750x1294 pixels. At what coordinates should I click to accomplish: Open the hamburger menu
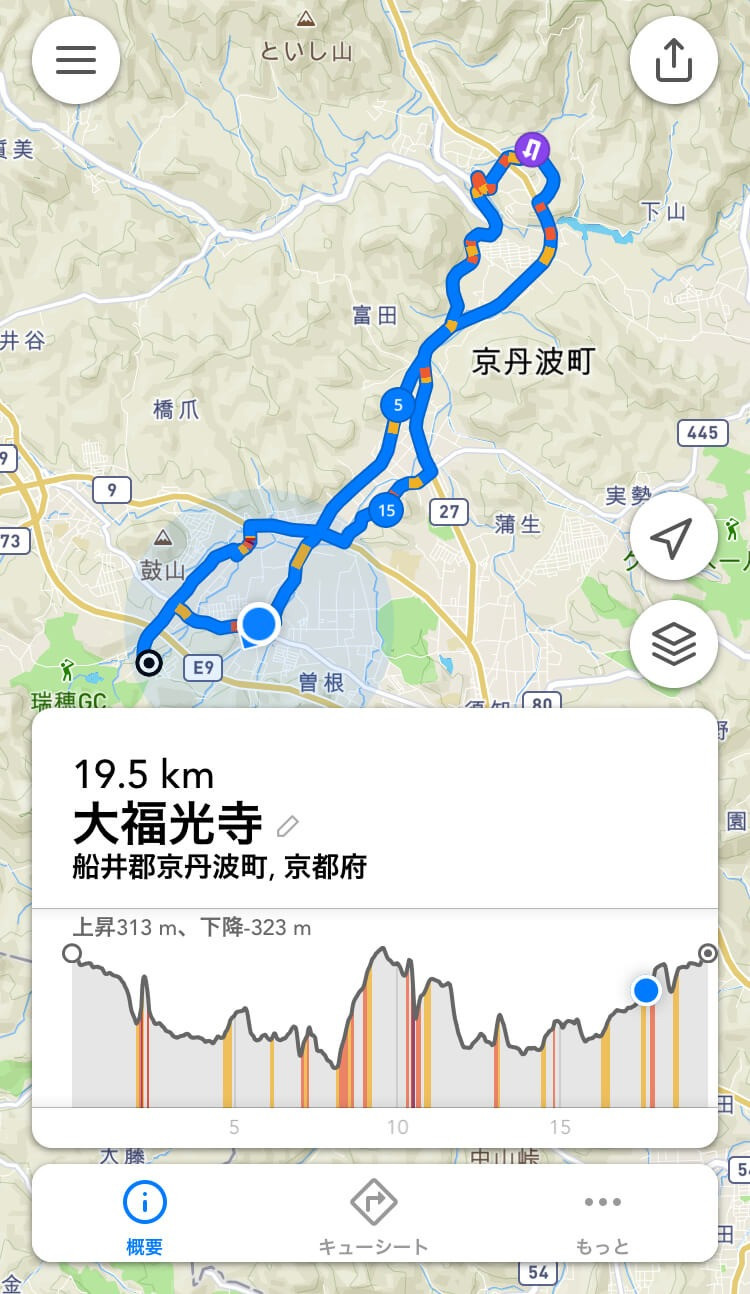pyautogui.click(x=76, y=61)
